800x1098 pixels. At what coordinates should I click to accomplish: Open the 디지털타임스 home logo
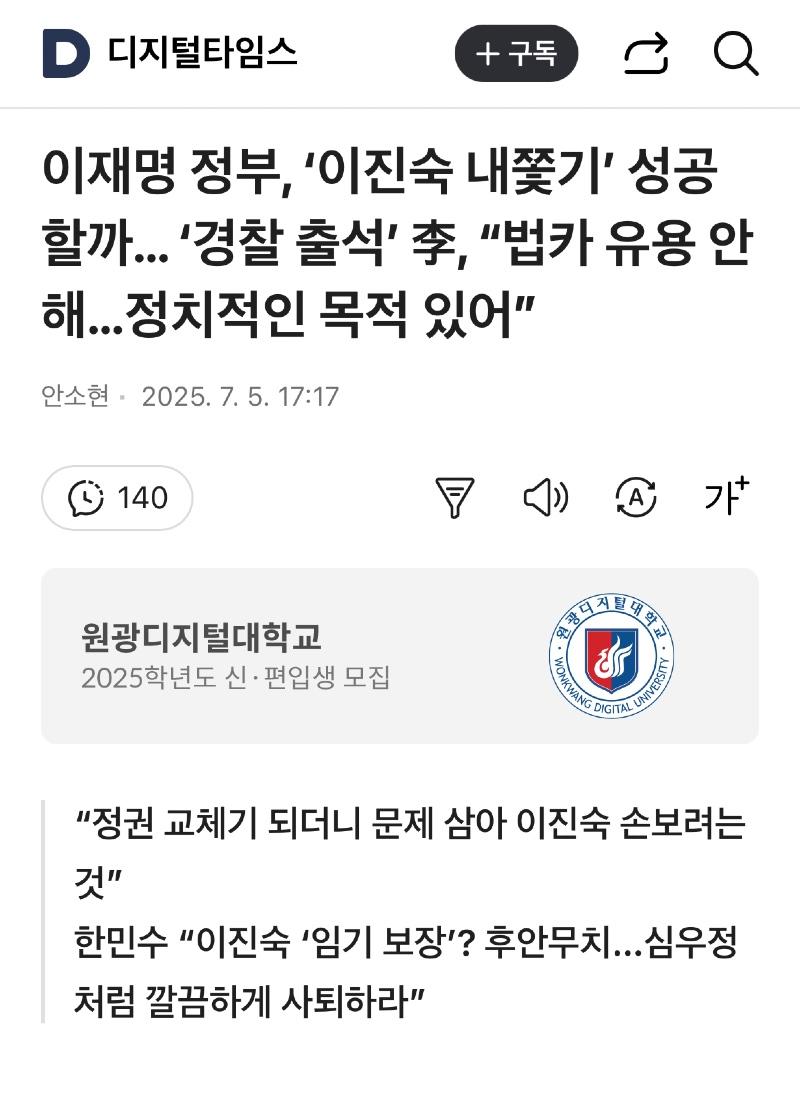(168, 53)
